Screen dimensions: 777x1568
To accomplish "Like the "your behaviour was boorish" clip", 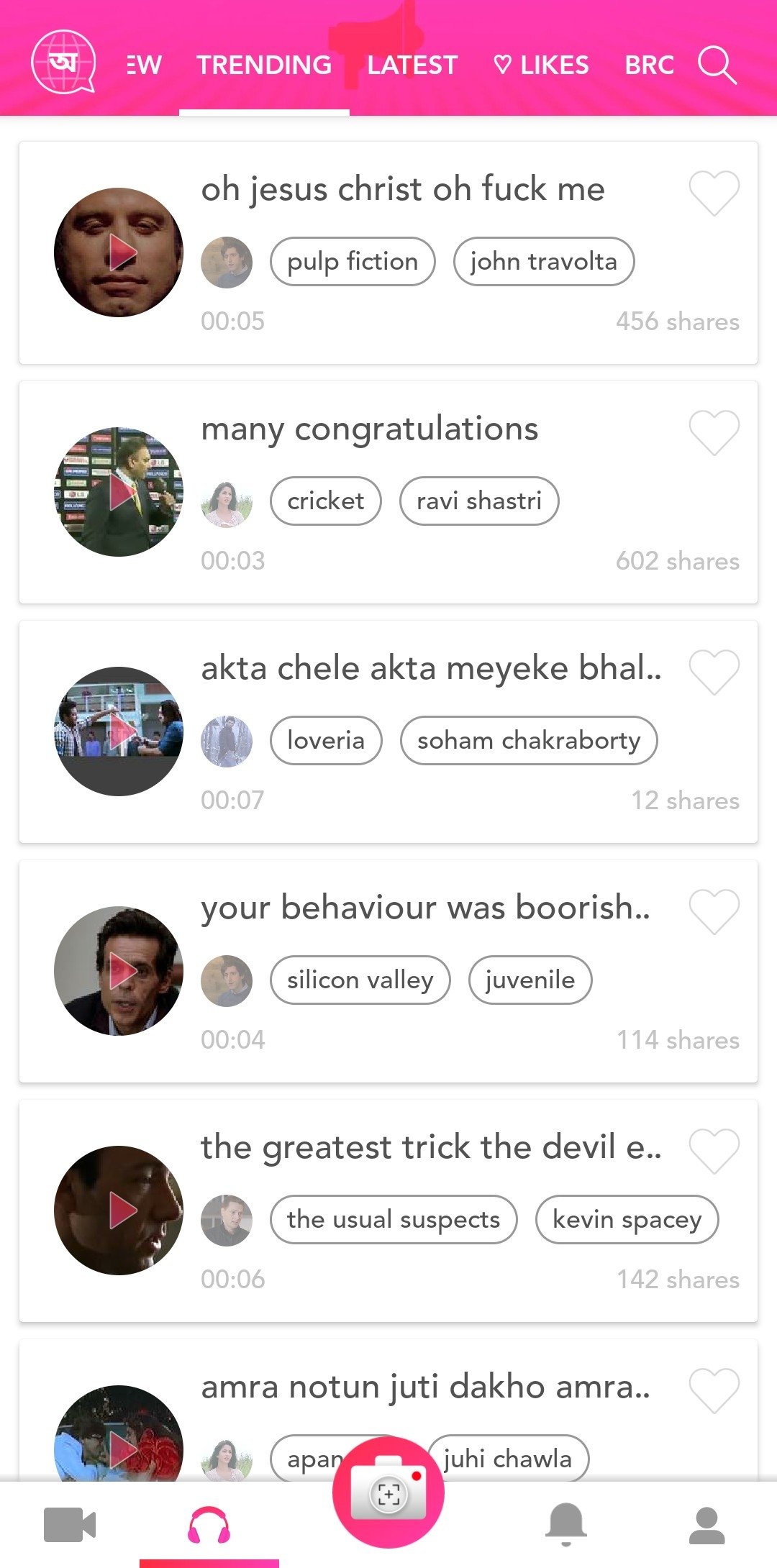I will [714, 911].
